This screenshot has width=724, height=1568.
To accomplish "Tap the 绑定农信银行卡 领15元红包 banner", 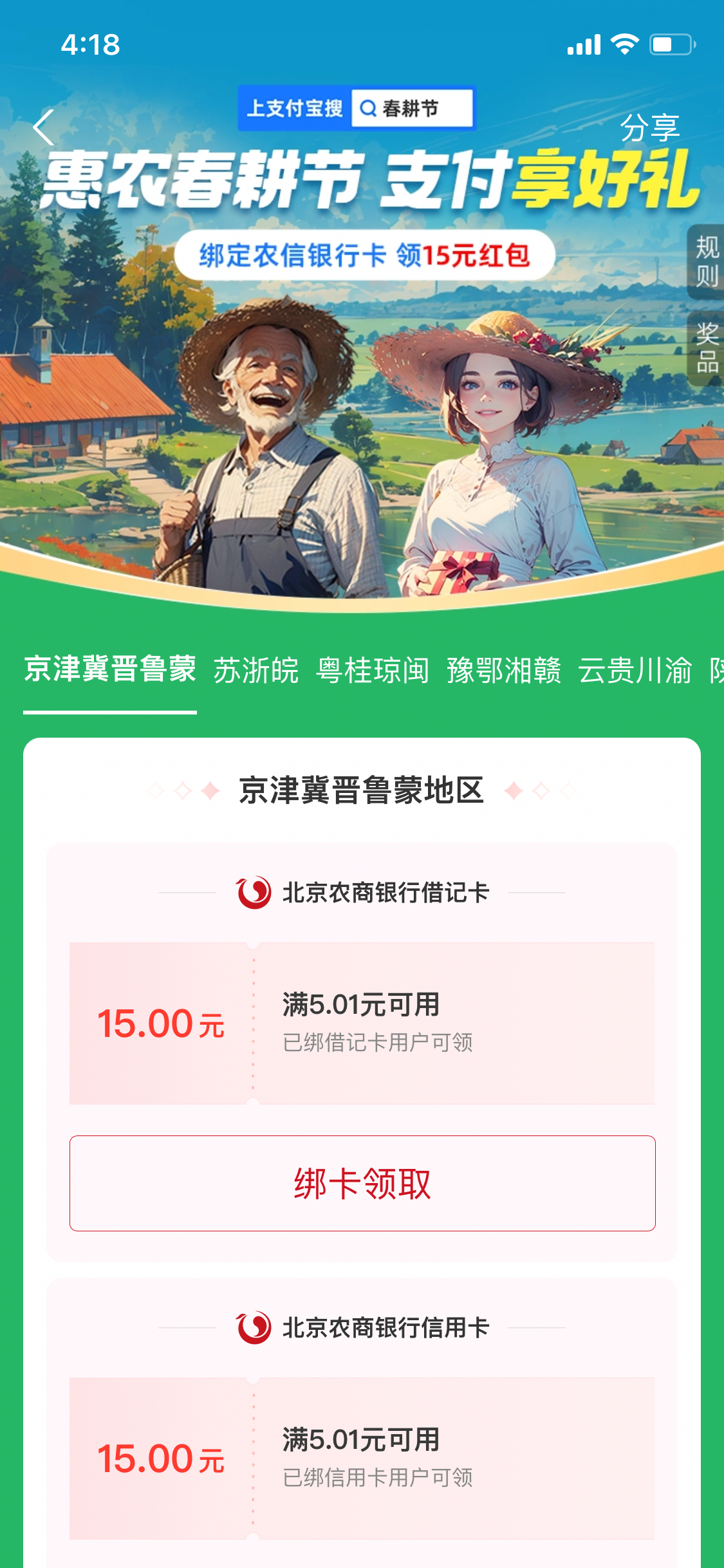I will [362, 256].
